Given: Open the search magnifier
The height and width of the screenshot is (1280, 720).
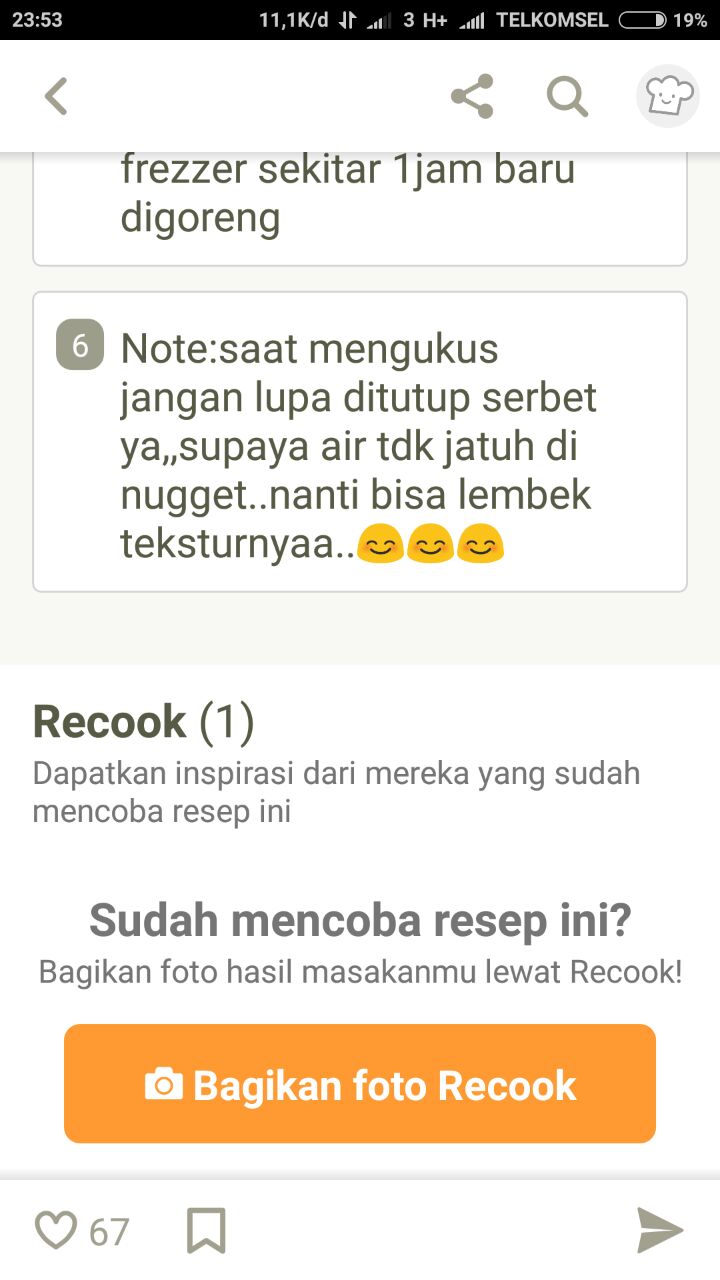Looking at the screenshot, I should click(x=567, y=97).
